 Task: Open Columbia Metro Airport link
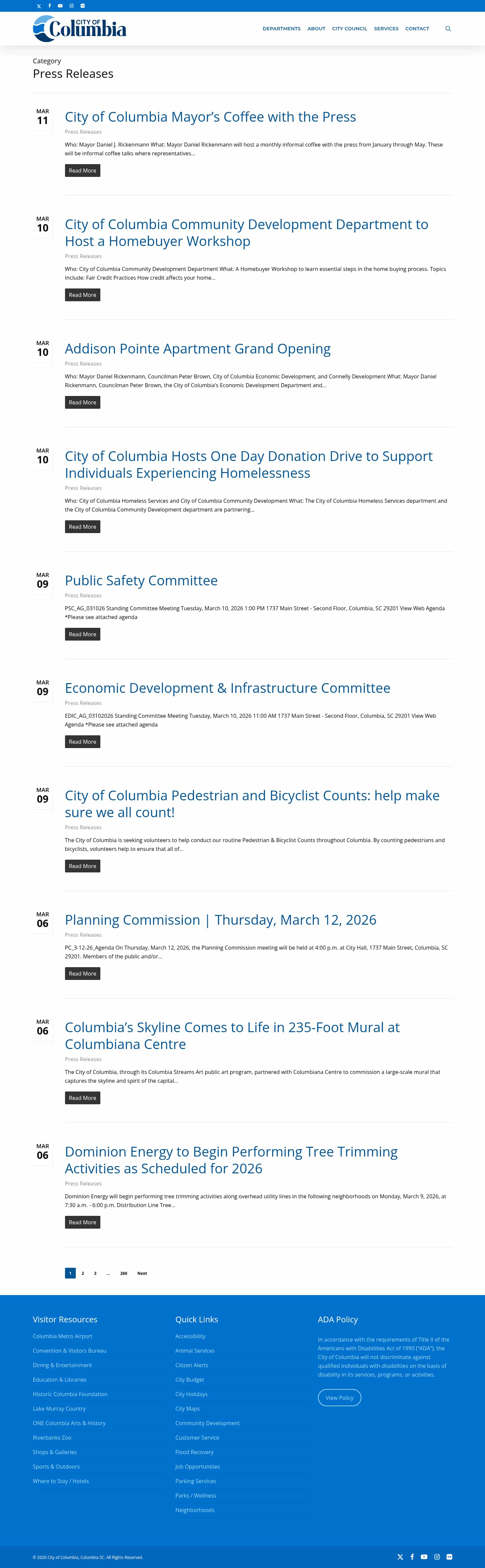63,1336
